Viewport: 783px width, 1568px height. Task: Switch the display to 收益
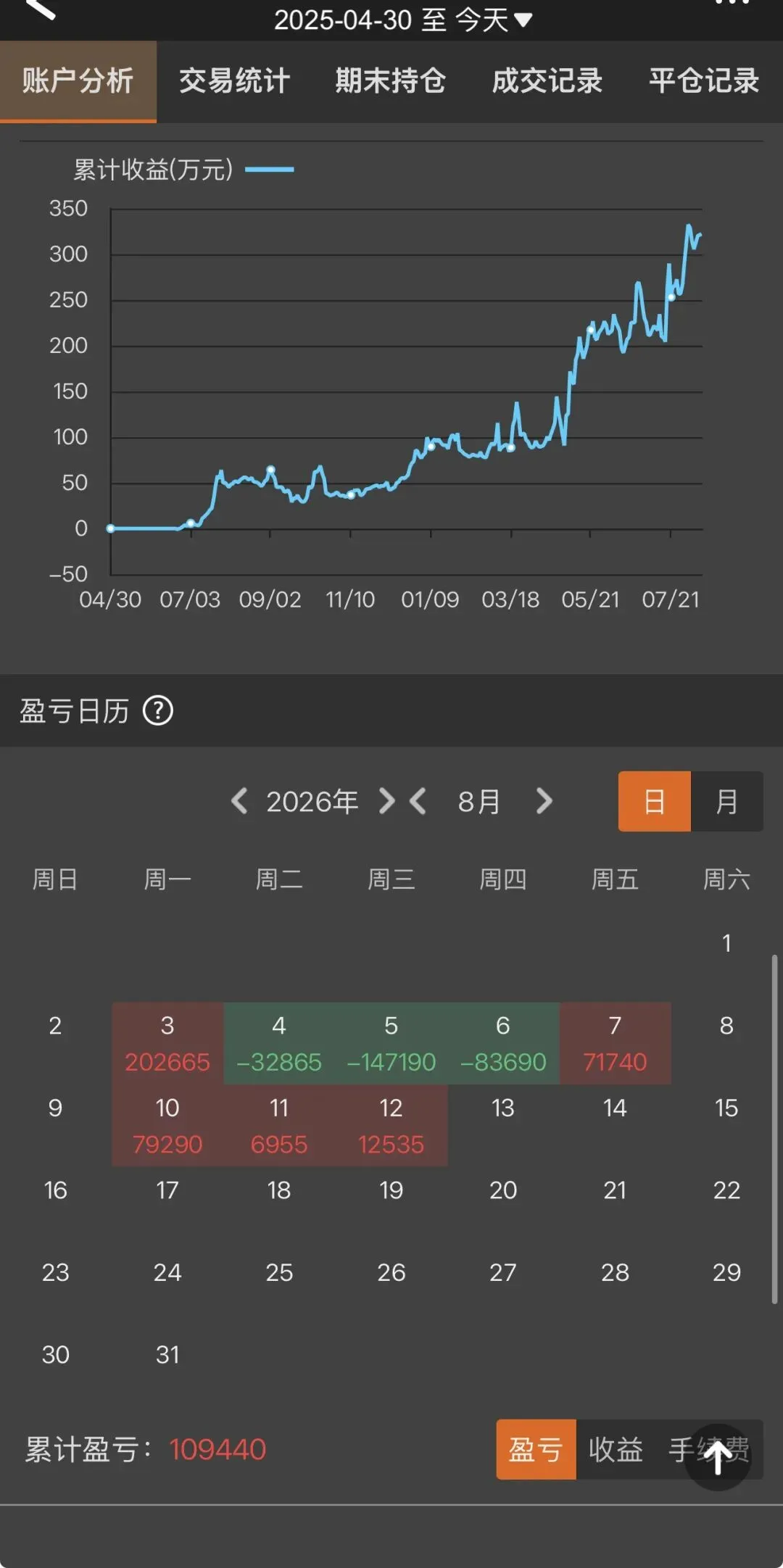(x=616, y=1449)
